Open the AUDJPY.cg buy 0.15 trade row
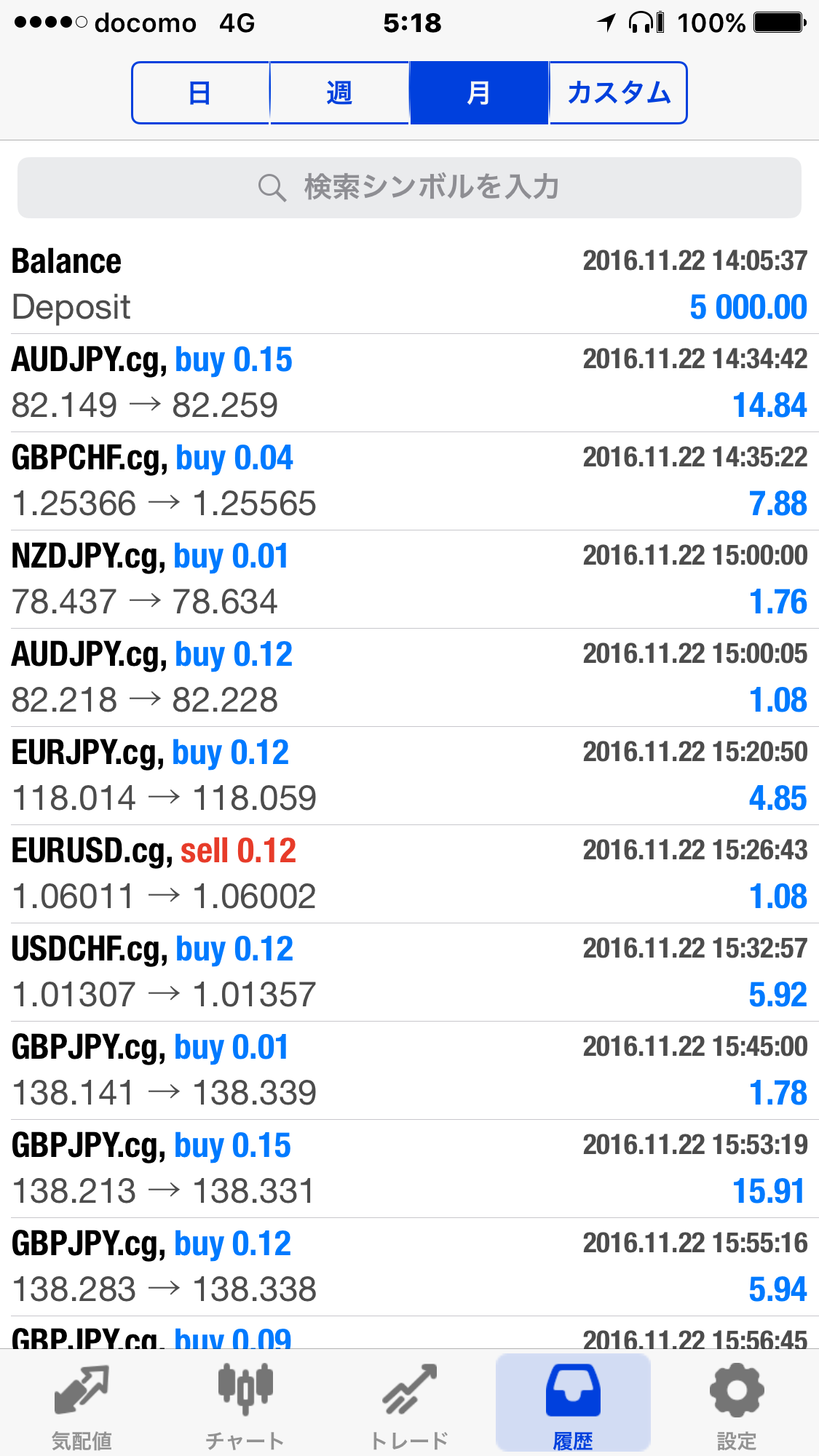The width and height of the screenshot is (819, 1456). tap(409, 383)
